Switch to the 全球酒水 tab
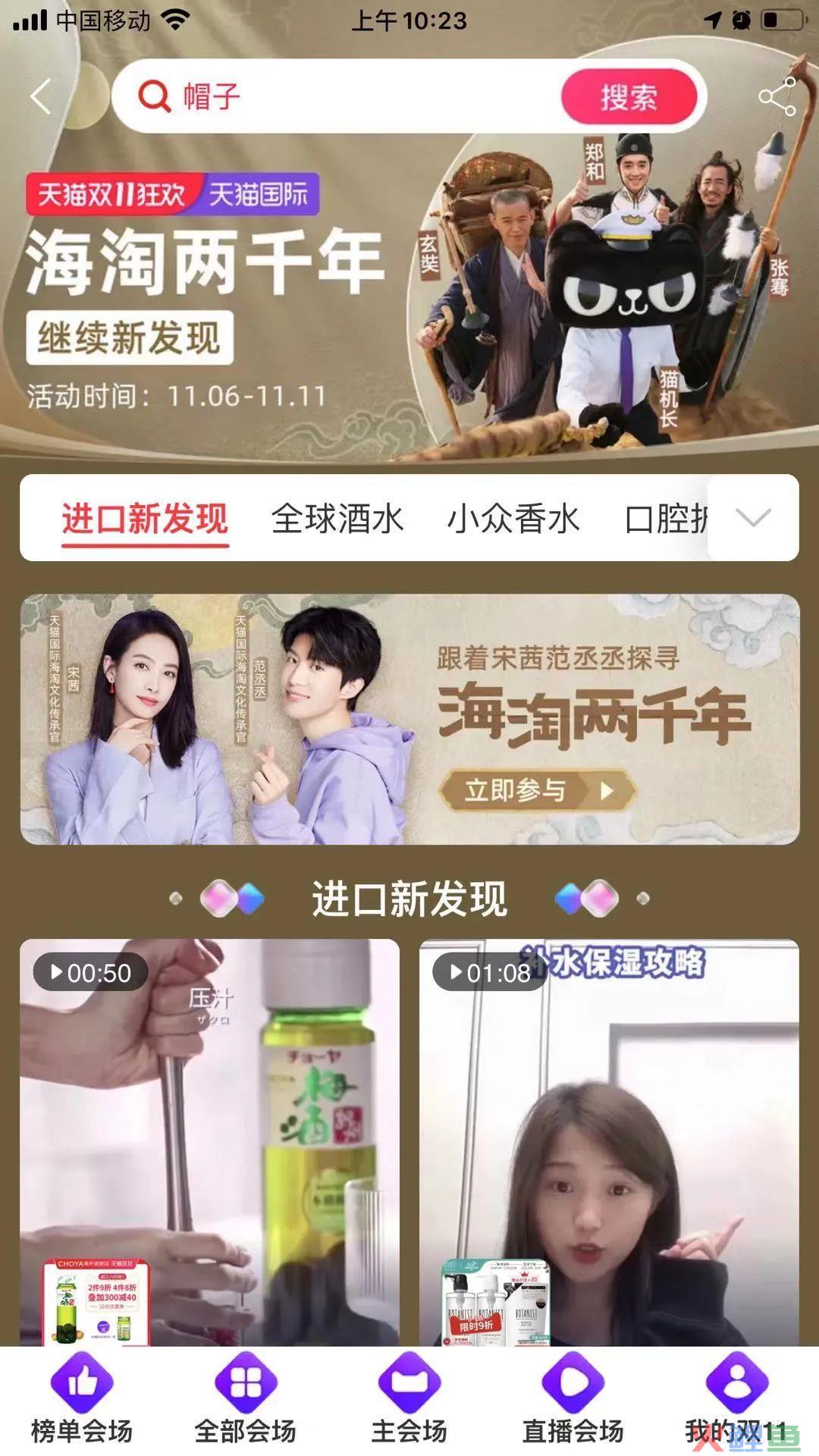The image size is (819, 1456). pos(337,519)
